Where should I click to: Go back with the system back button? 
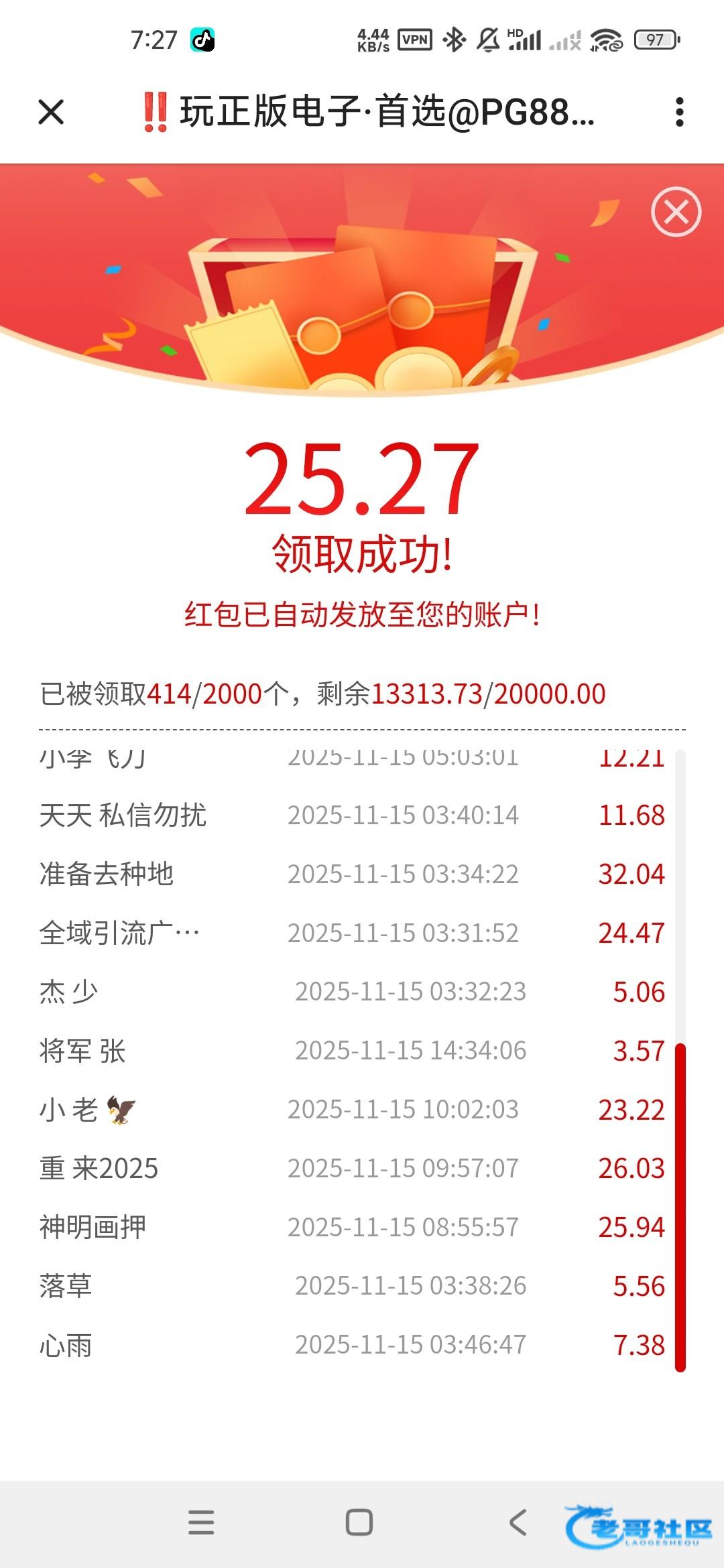point(518,1522)
